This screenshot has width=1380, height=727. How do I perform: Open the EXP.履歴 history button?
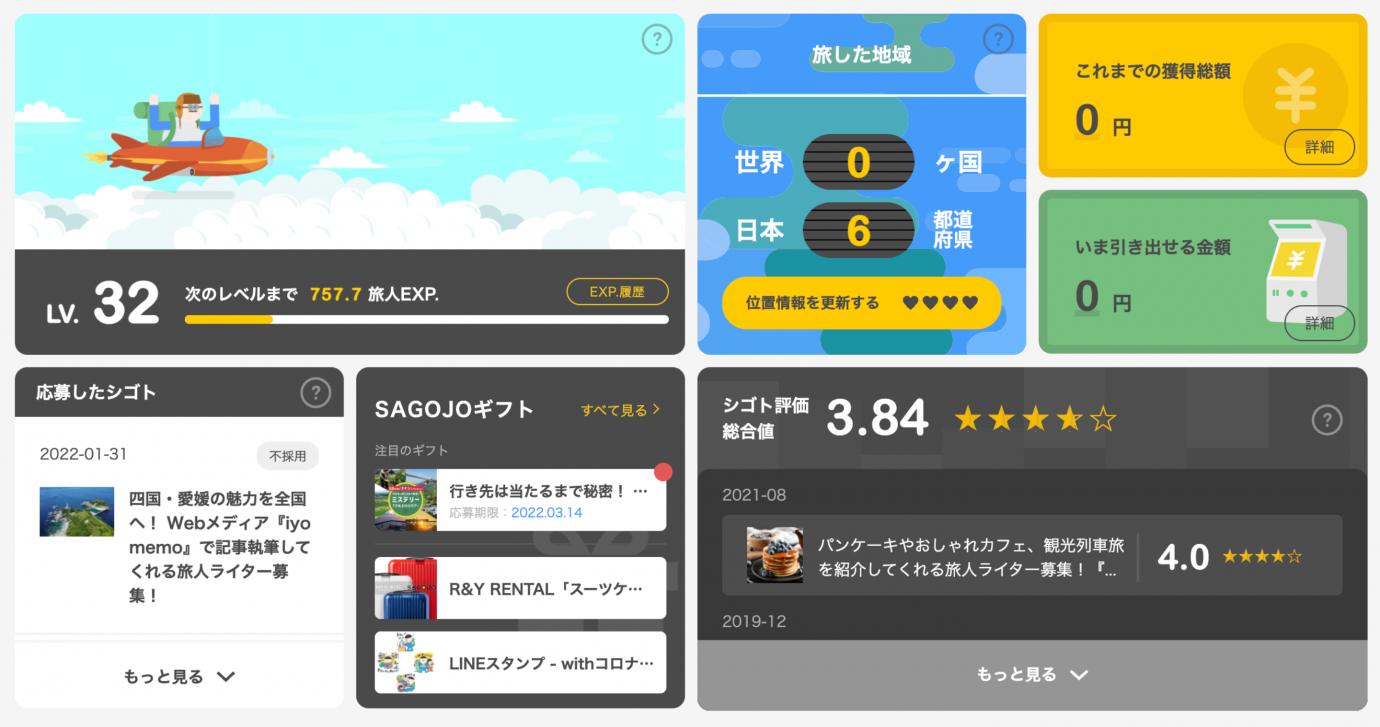(x=617, y=292)
